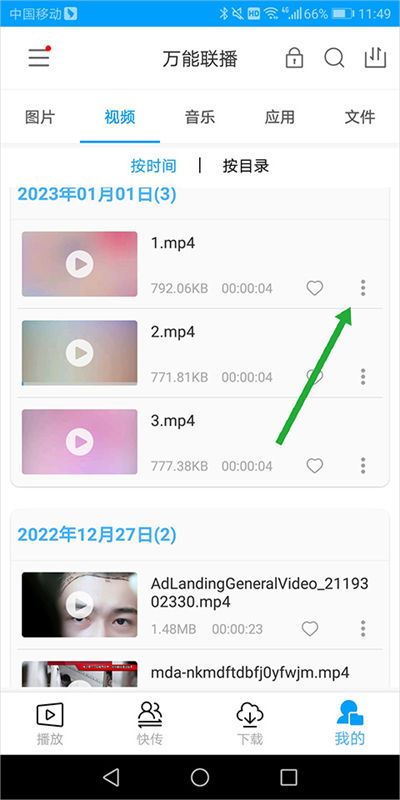
Task: Open the 下载 bottom tab
Action: tap(250, 723)
